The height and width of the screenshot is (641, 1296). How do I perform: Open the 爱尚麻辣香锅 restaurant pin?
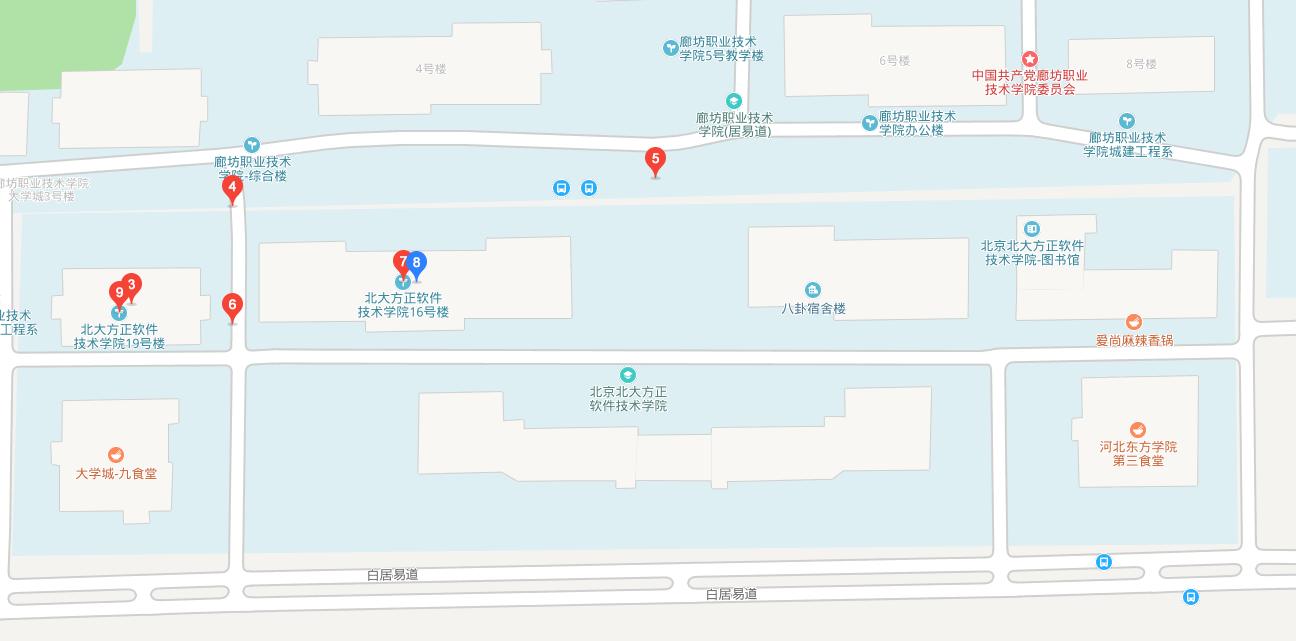pos(1133,322)
